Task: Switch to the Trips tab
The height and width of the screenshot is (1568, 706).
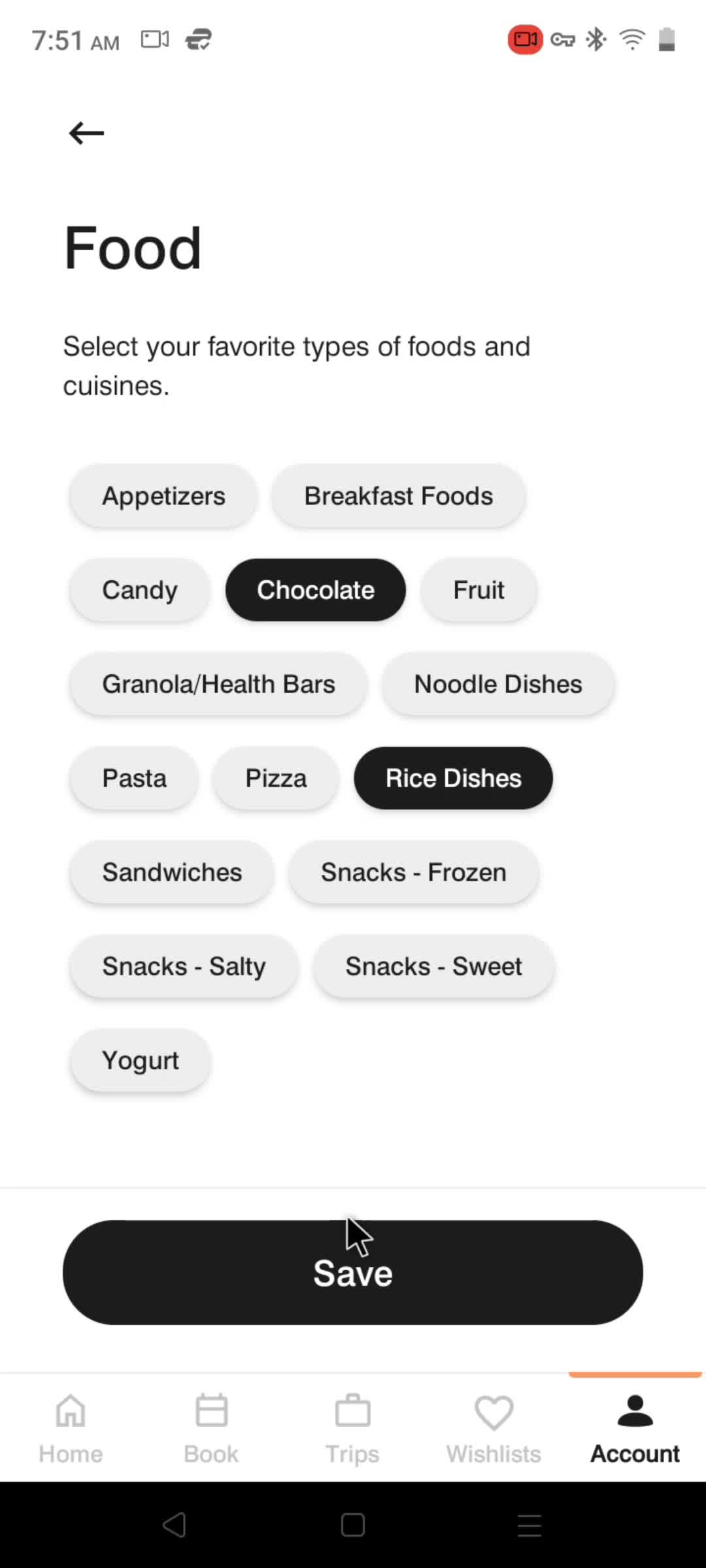Action: [352, 1428]
